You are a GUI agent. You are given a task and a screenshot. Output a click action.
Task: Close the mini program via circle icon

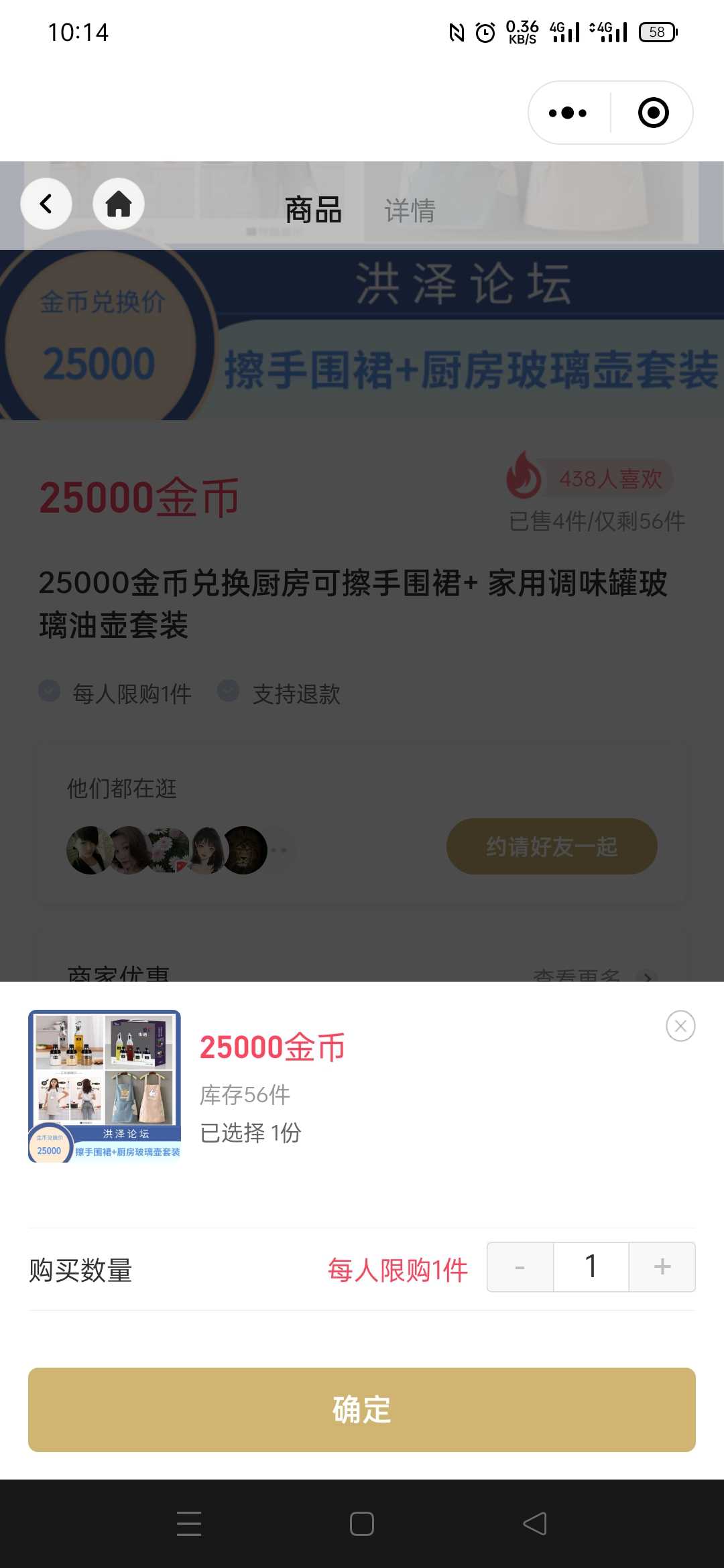[x=653, y=113]
